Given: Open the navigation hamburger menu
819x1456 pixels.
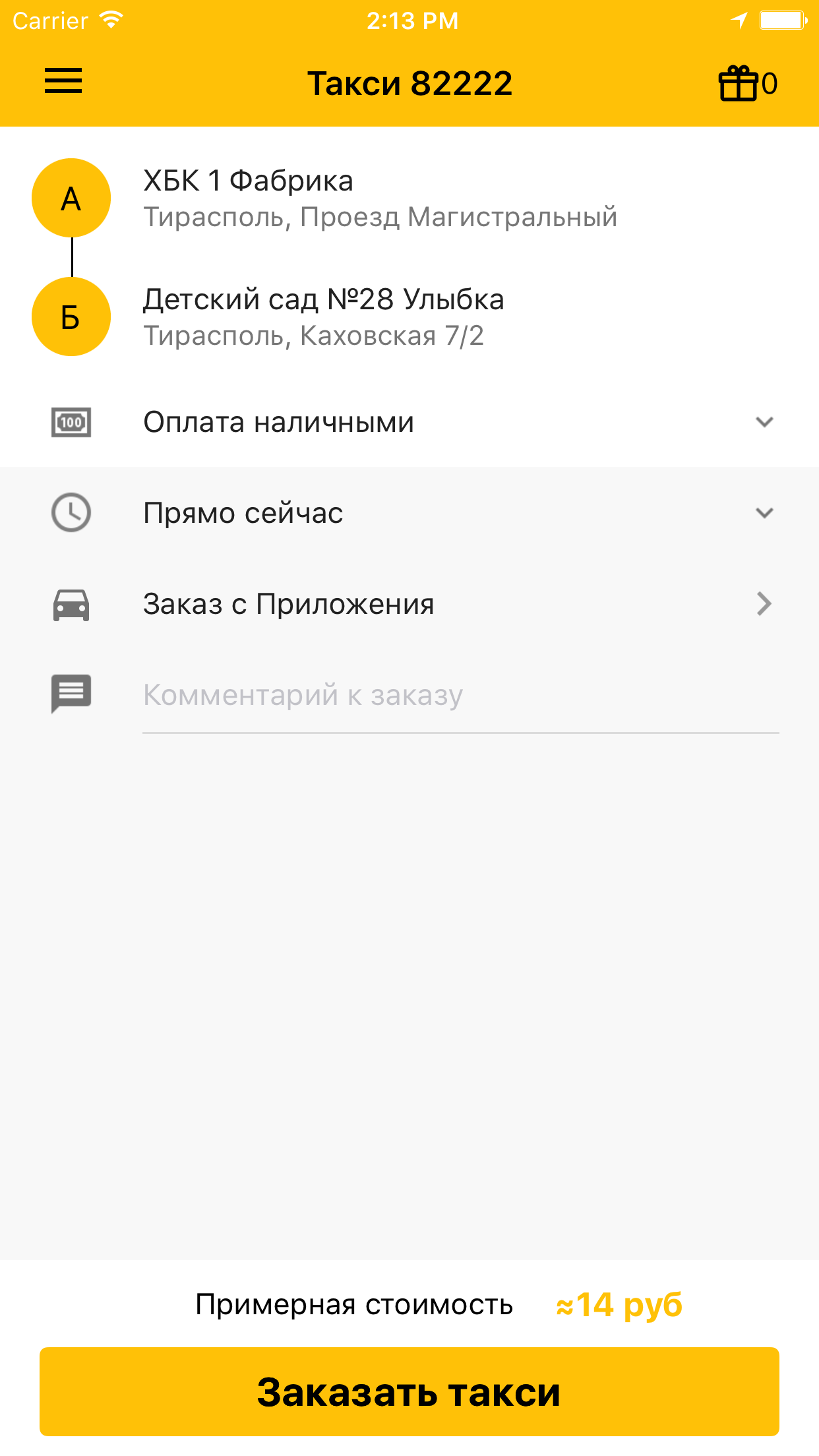Looking at the screenshot, I should click(x=63, y=81).
